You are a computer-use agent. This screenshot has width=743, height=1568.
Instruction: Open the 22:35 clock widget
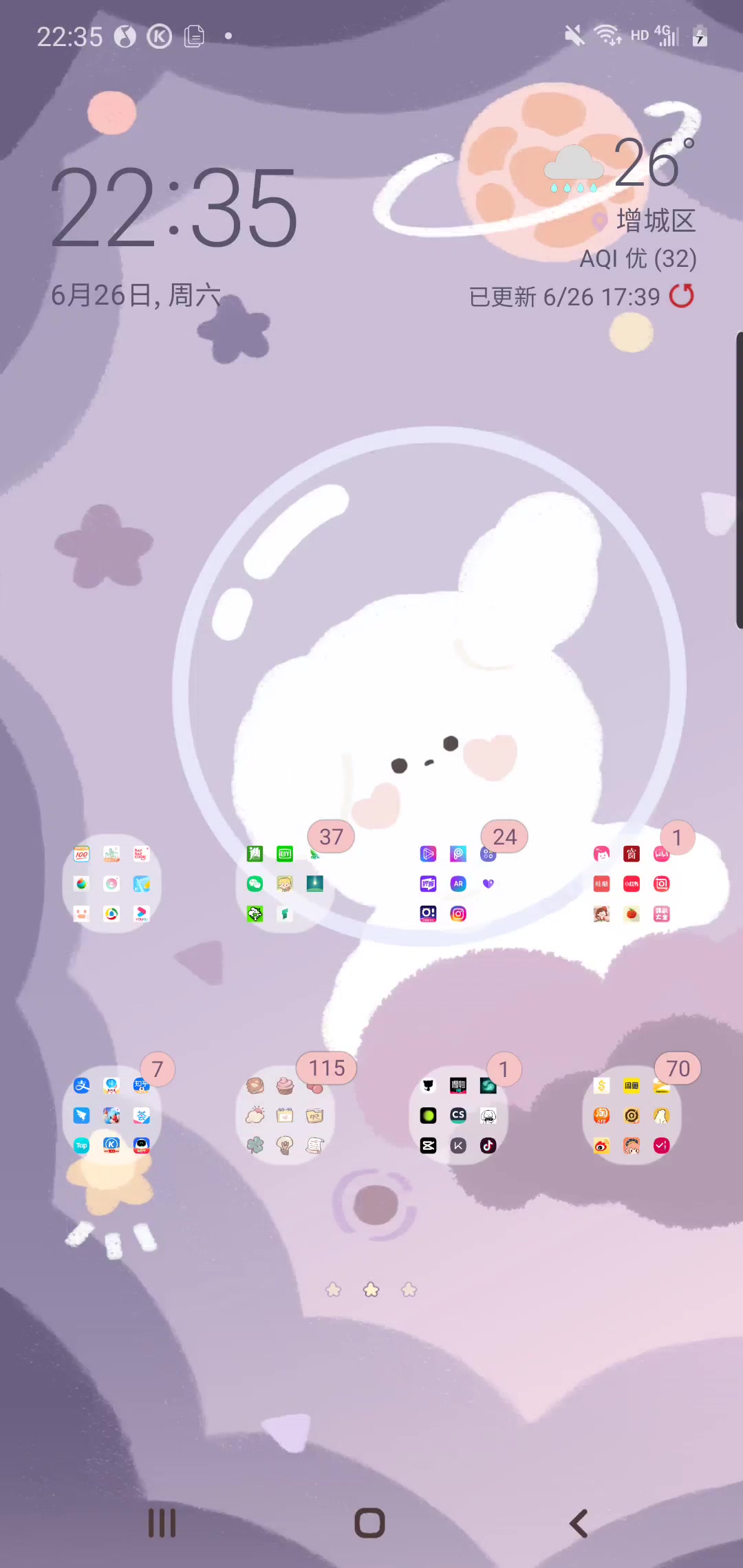pos(175,208)
